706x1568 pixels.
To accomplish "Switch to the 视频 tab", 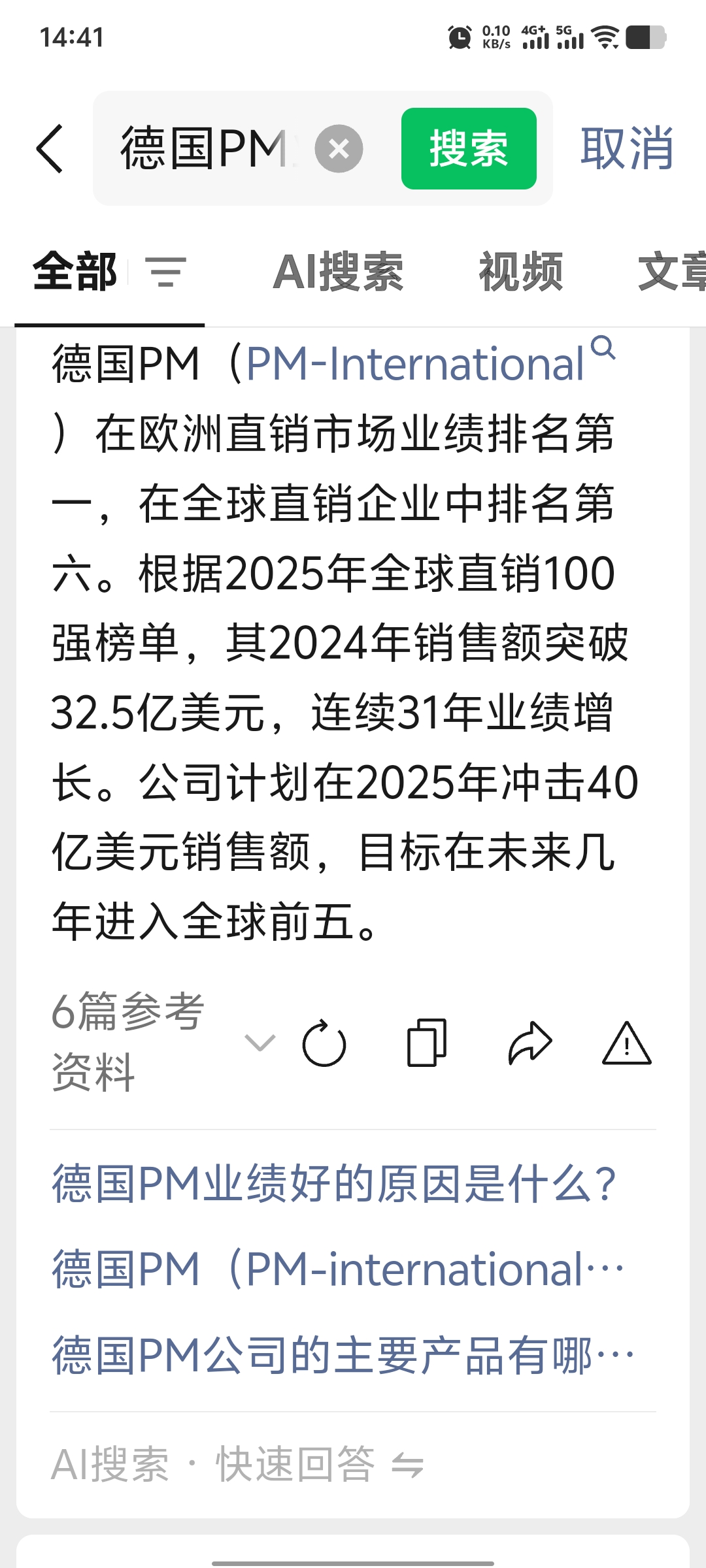I will point(520,272).
